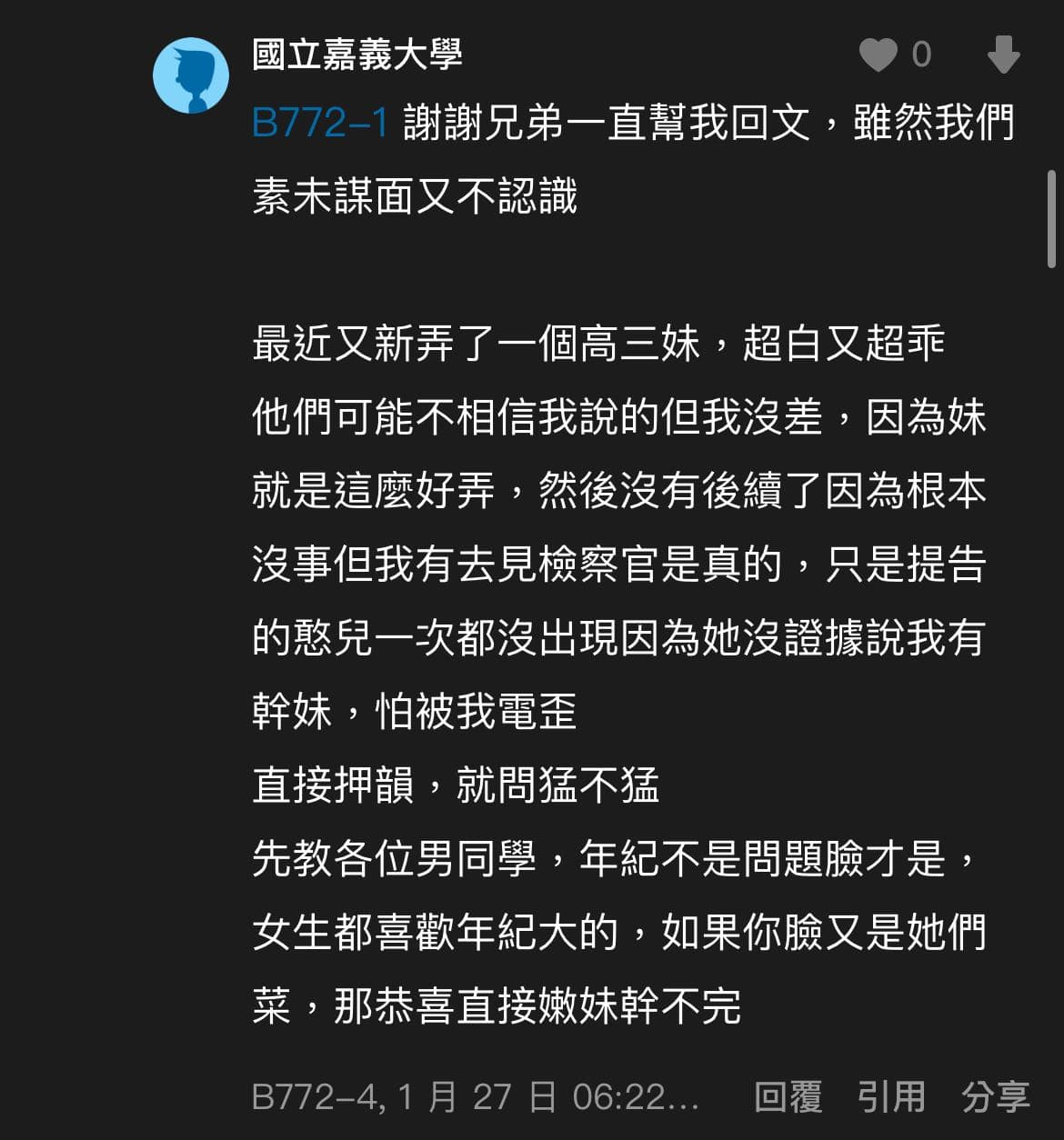Like this comment with the heart icon
1064x1140 pixels.
coord(878,55)
